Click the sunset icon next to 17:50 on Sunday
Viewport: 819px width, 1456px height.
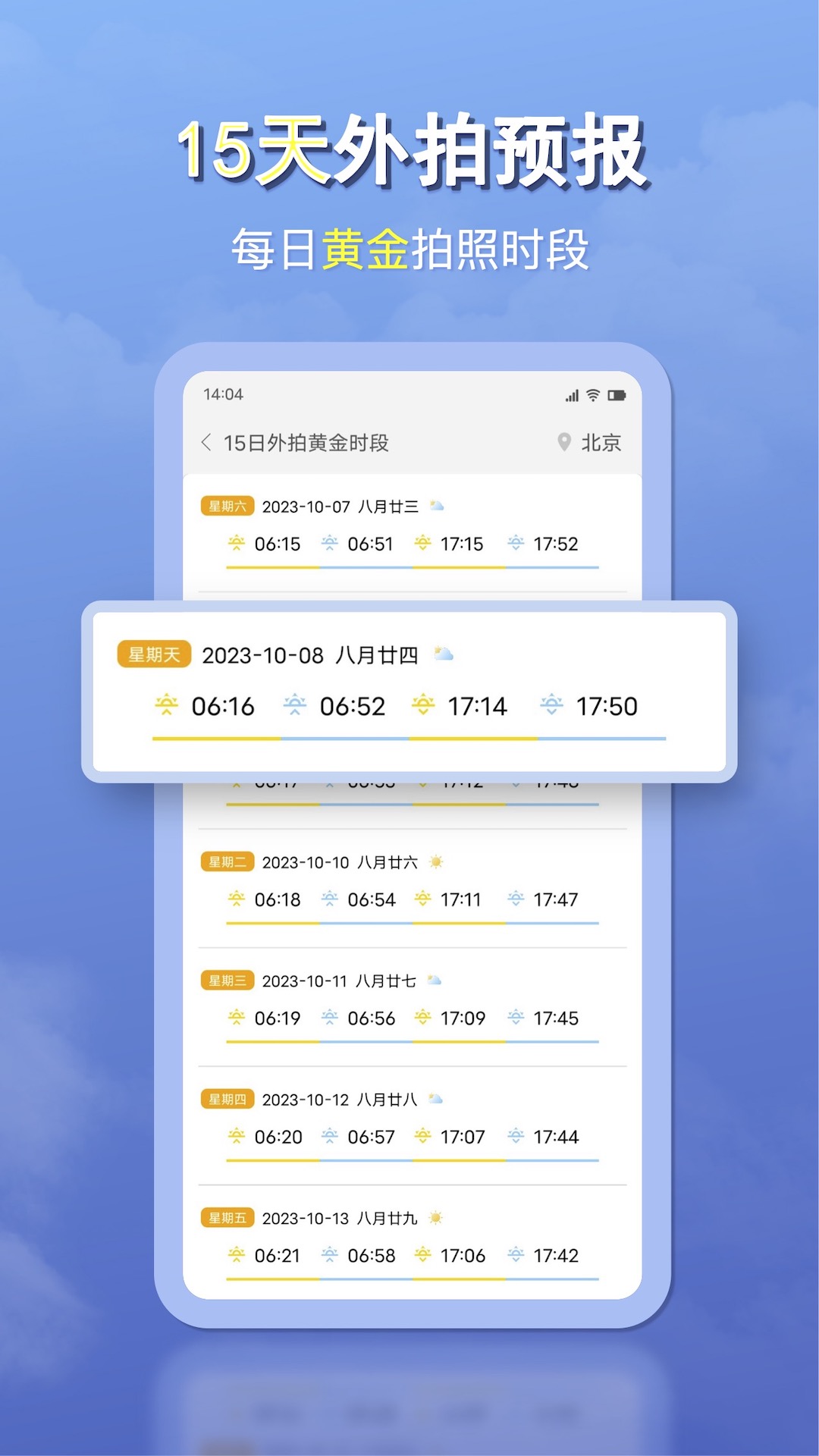pos(552,705)
